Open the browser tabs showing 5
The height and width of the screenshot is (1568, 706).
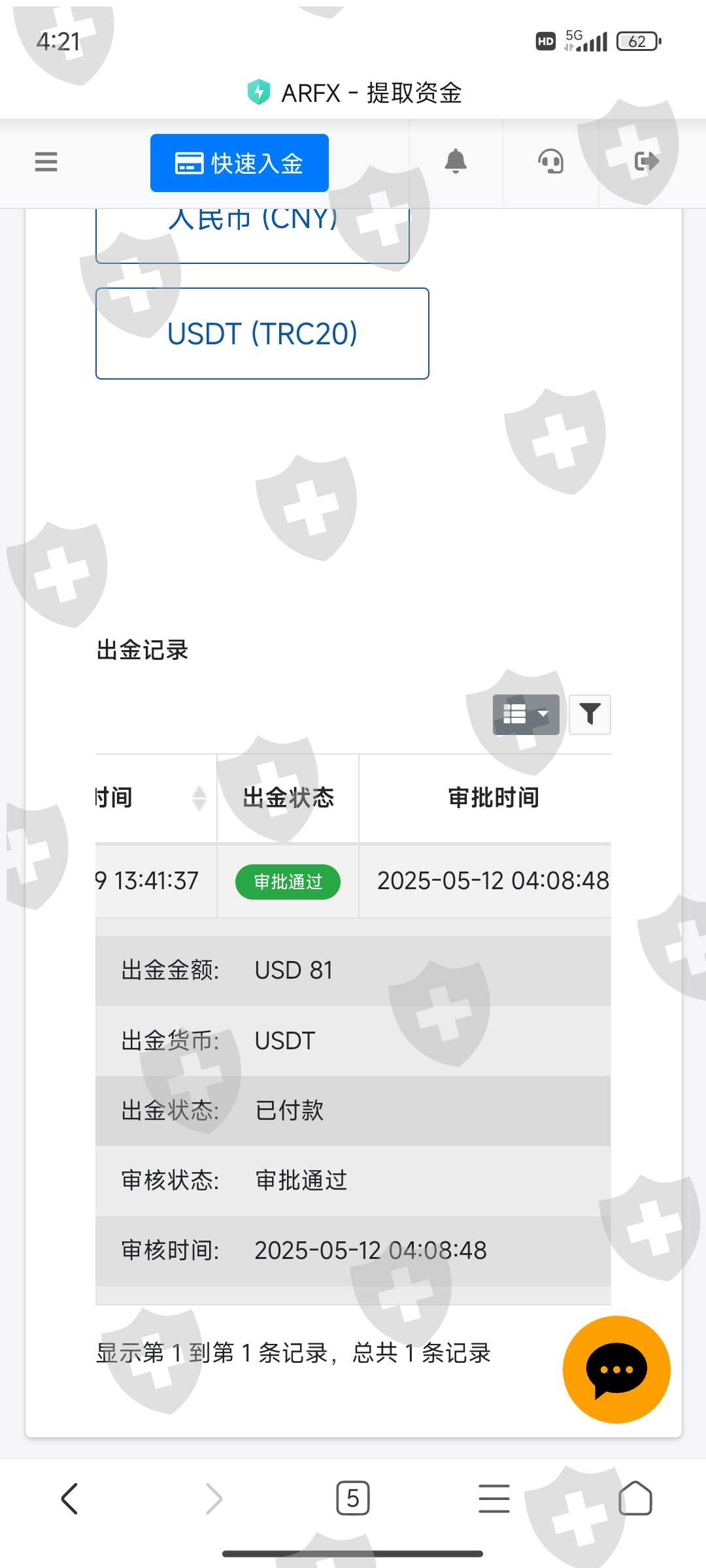[x=353, y=1498]
